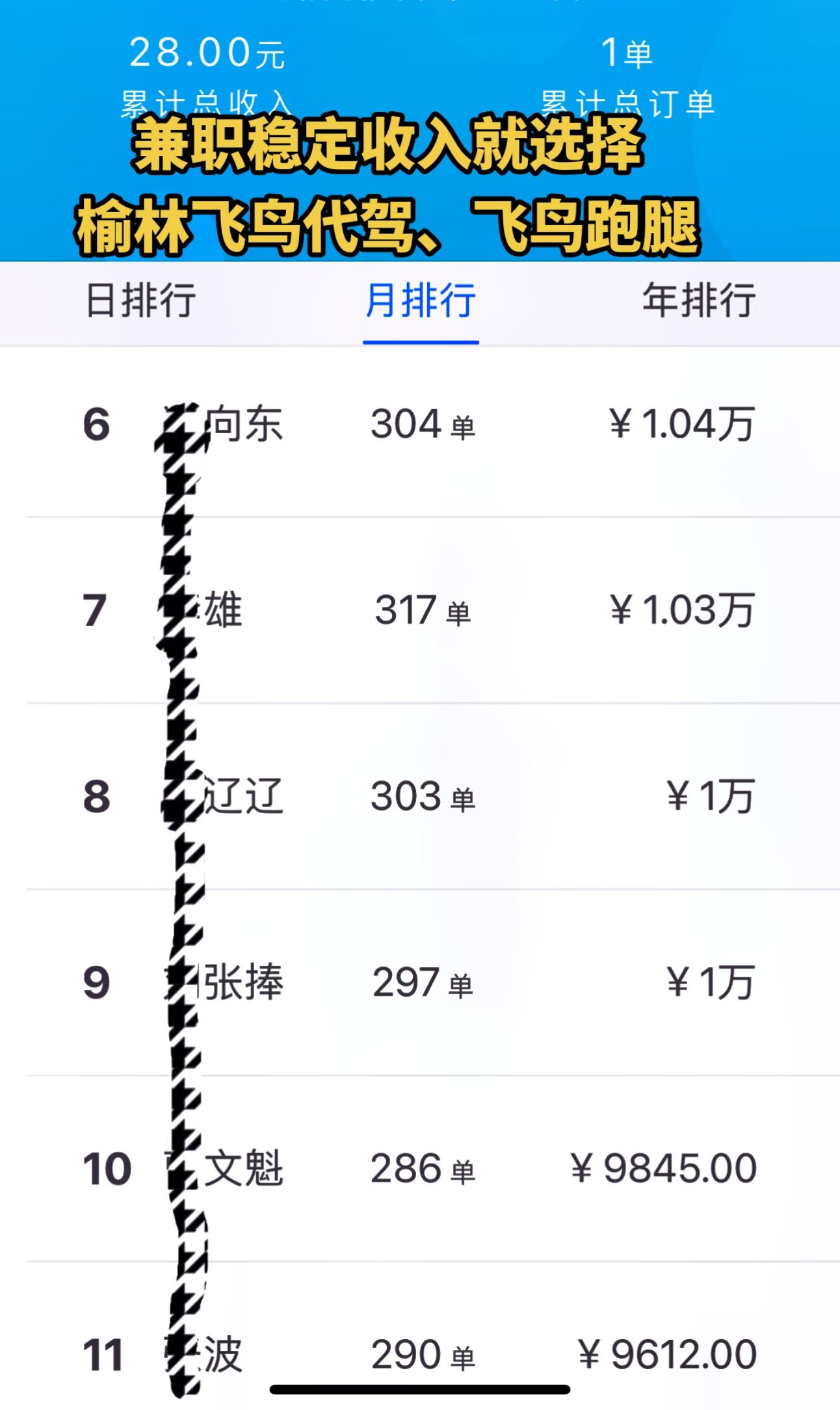Open the 年排行 ranking tab
840x1410 pixels.
click(699, 300)
